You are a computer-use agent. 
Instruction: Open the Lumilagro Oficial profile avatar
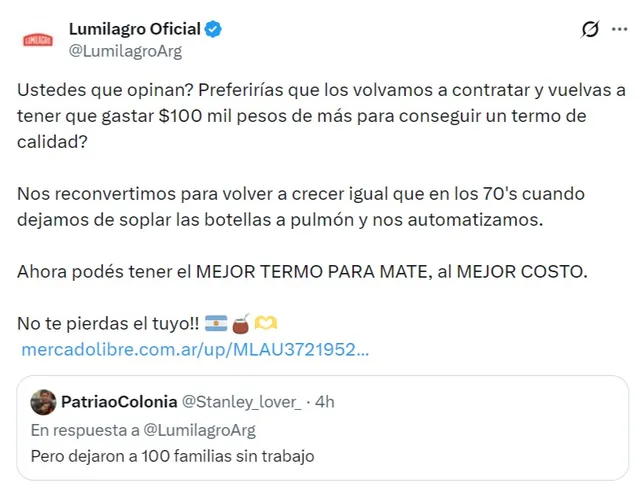(40, 39)
